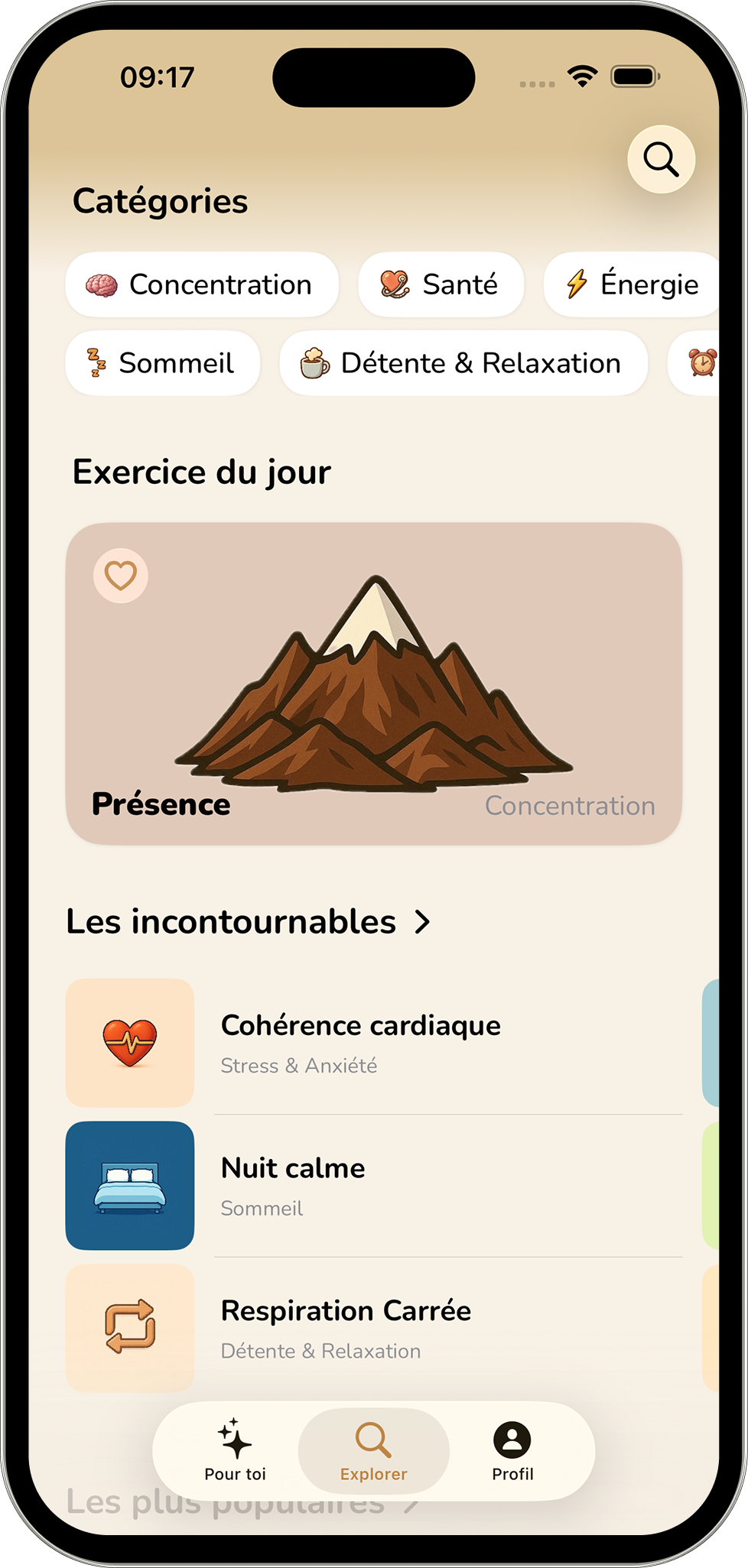Toggle the favorite heart on the Présence card
Viewport: 748px width, 1568px height.
(x=119, y=575)
